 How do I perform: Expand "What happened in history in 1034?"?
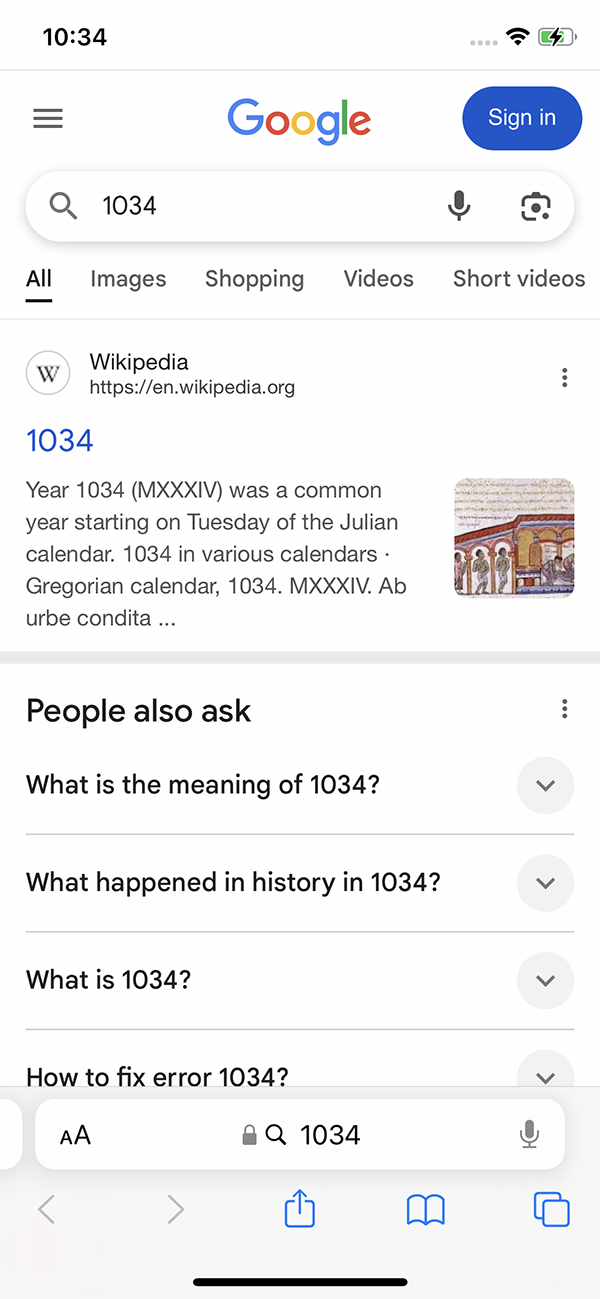coord(545,883)
